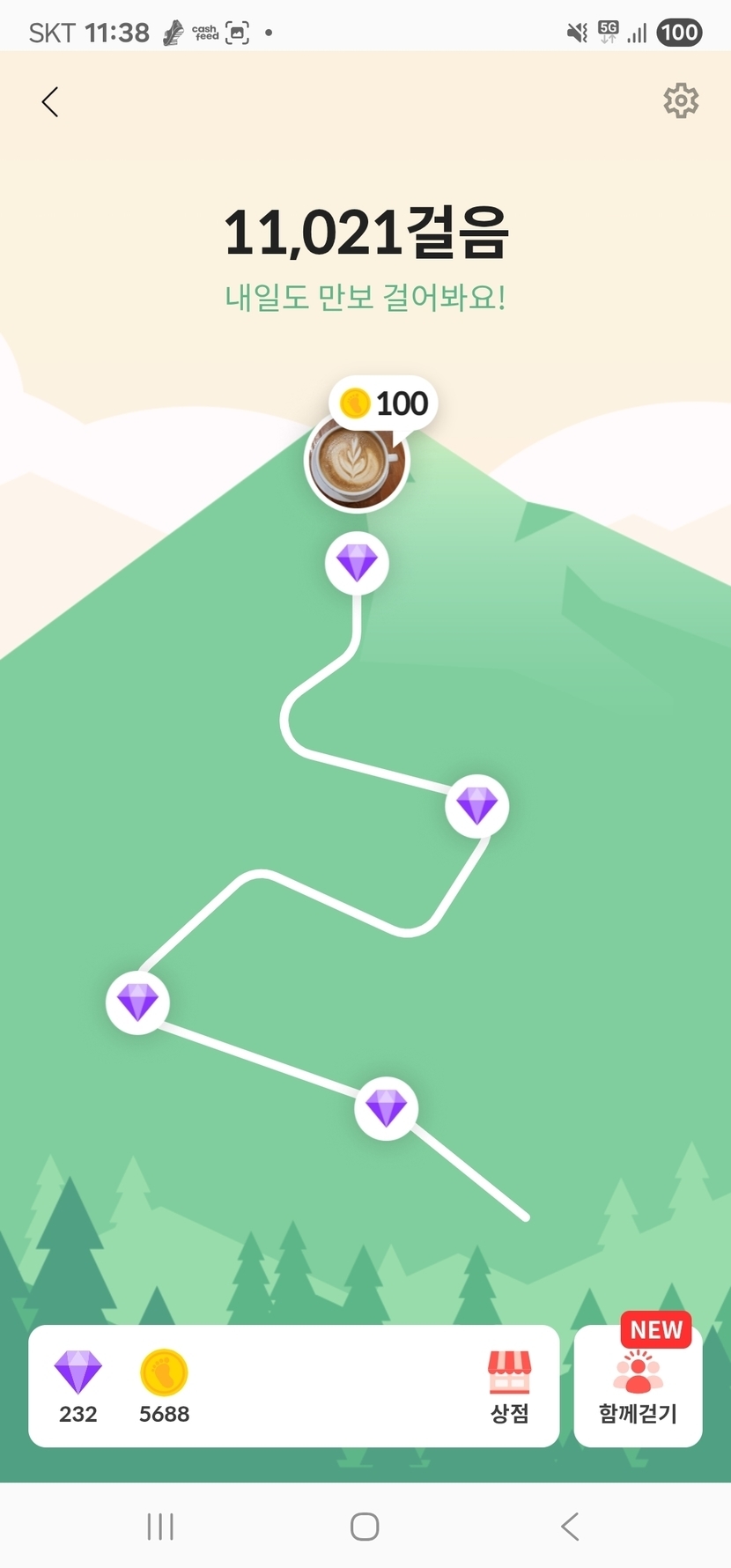Open the settings gear
731x1568 pixels.
click(681, 101)
